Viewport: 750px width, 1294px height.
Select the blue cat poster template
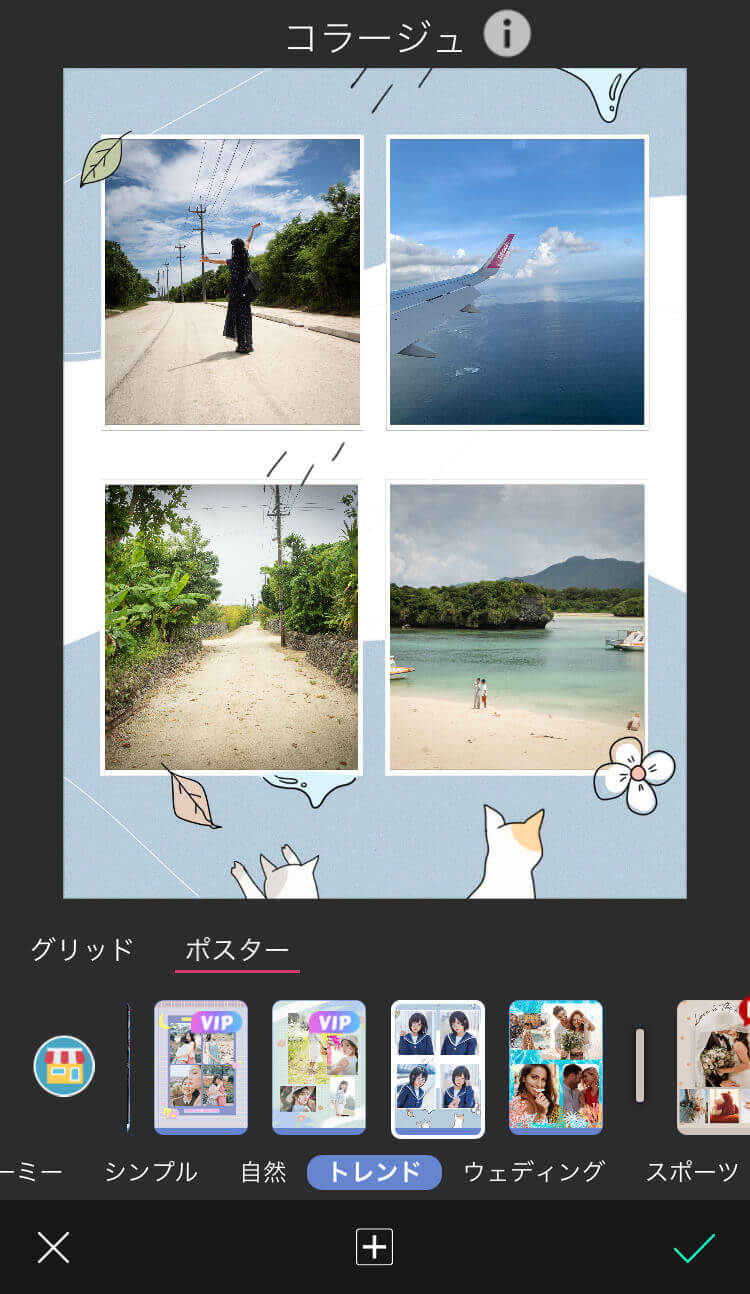(437, 1068)
